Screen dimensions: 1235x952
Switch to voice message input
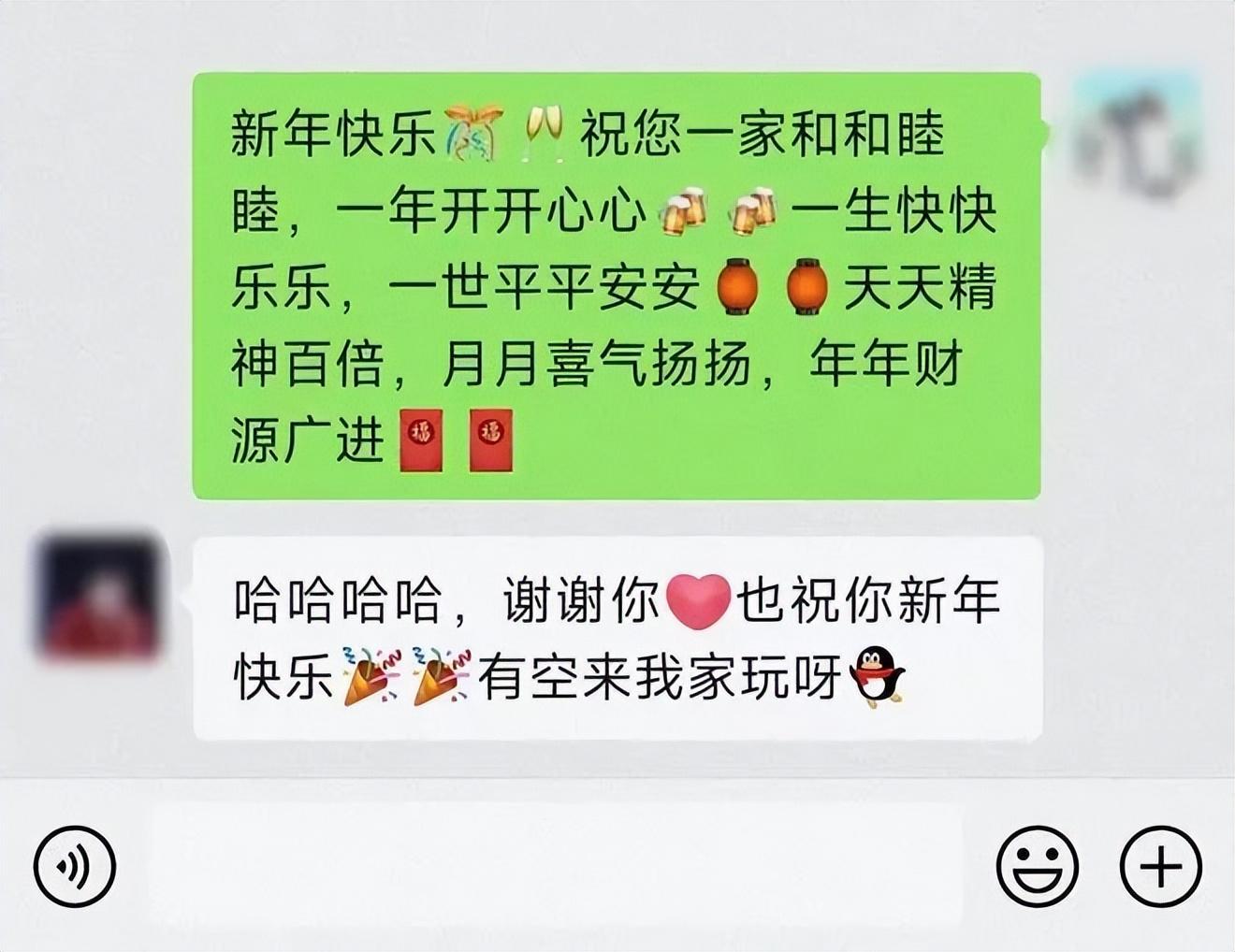pyautogui.click(x=75, y=866)
